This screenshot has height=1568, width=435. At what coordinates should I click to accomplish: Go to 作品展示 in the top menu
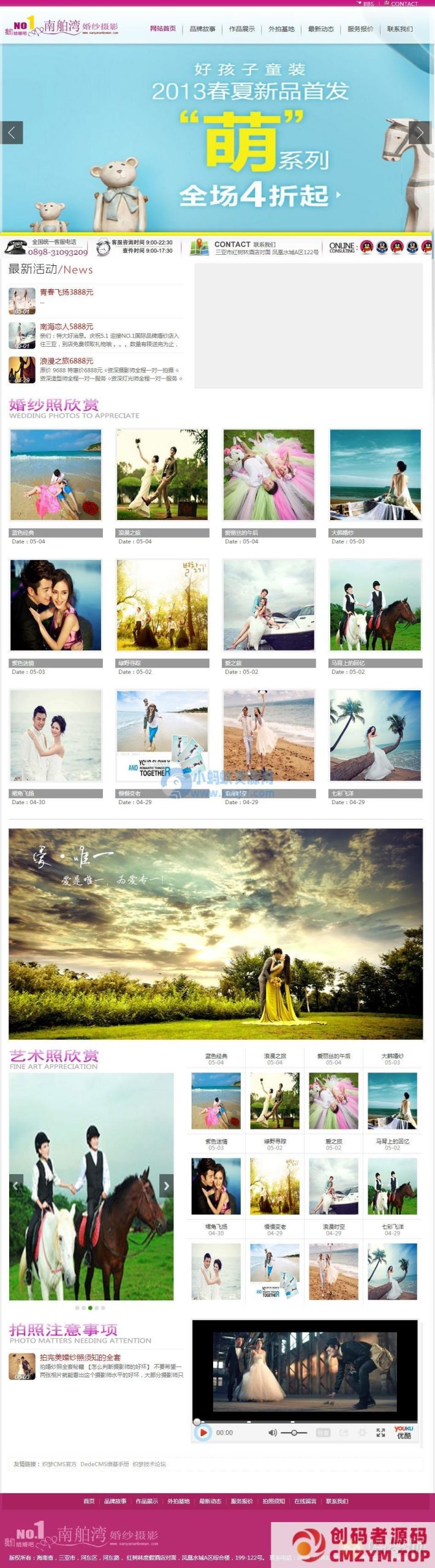pyautogui.click(x=241, y=29)
